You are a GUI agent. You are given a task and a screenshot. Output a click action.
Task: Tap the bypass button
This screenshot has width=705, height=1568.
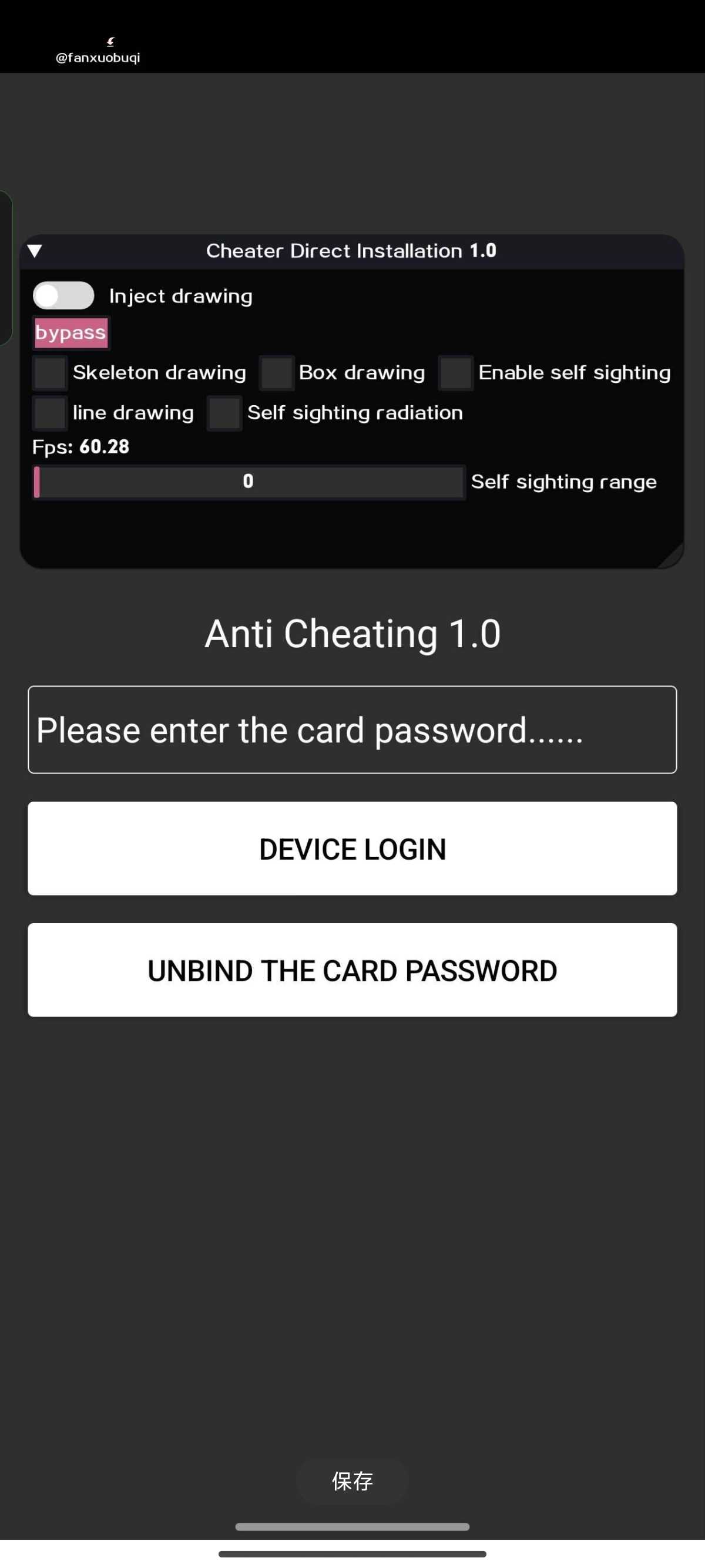pos(70,333)
